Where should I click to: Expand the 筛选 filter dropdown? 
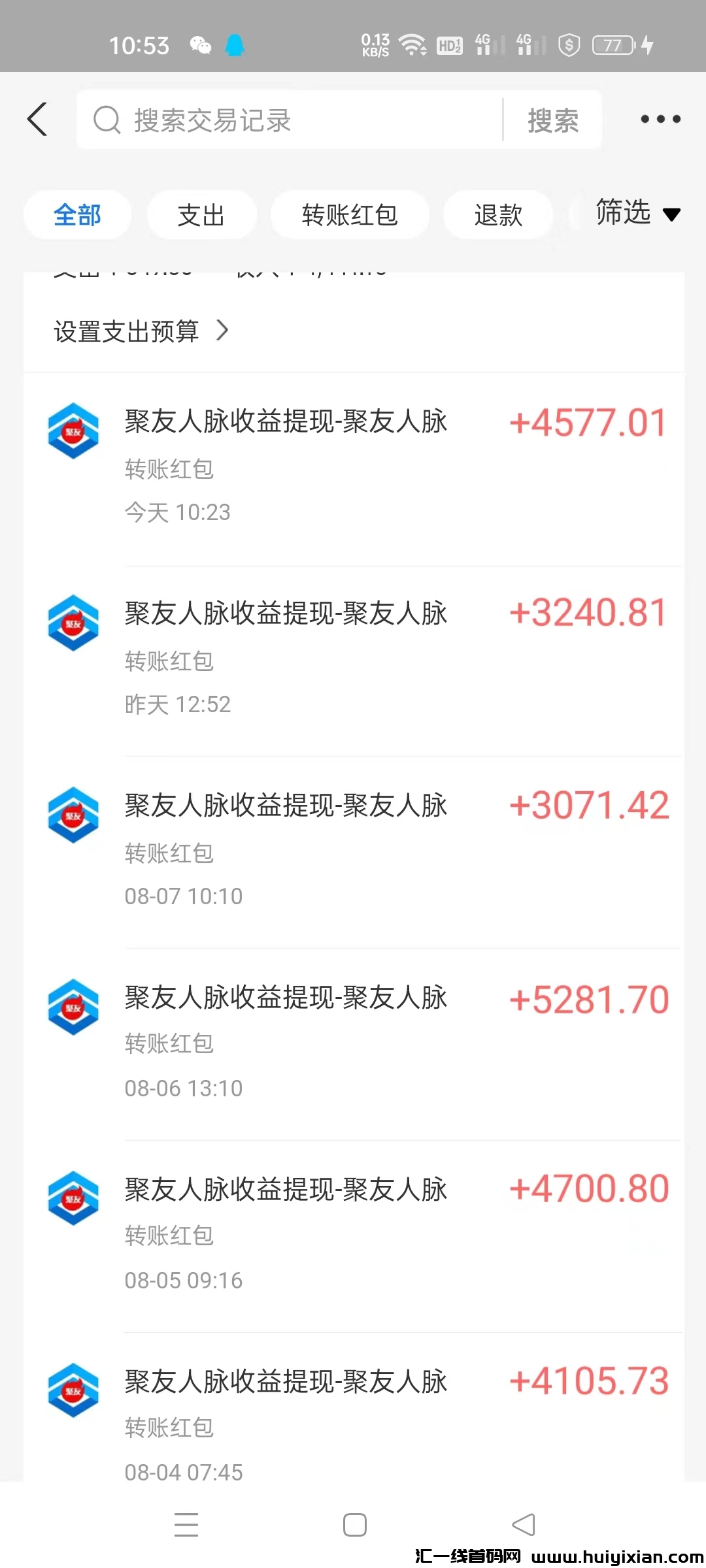(x=637, y=213)
